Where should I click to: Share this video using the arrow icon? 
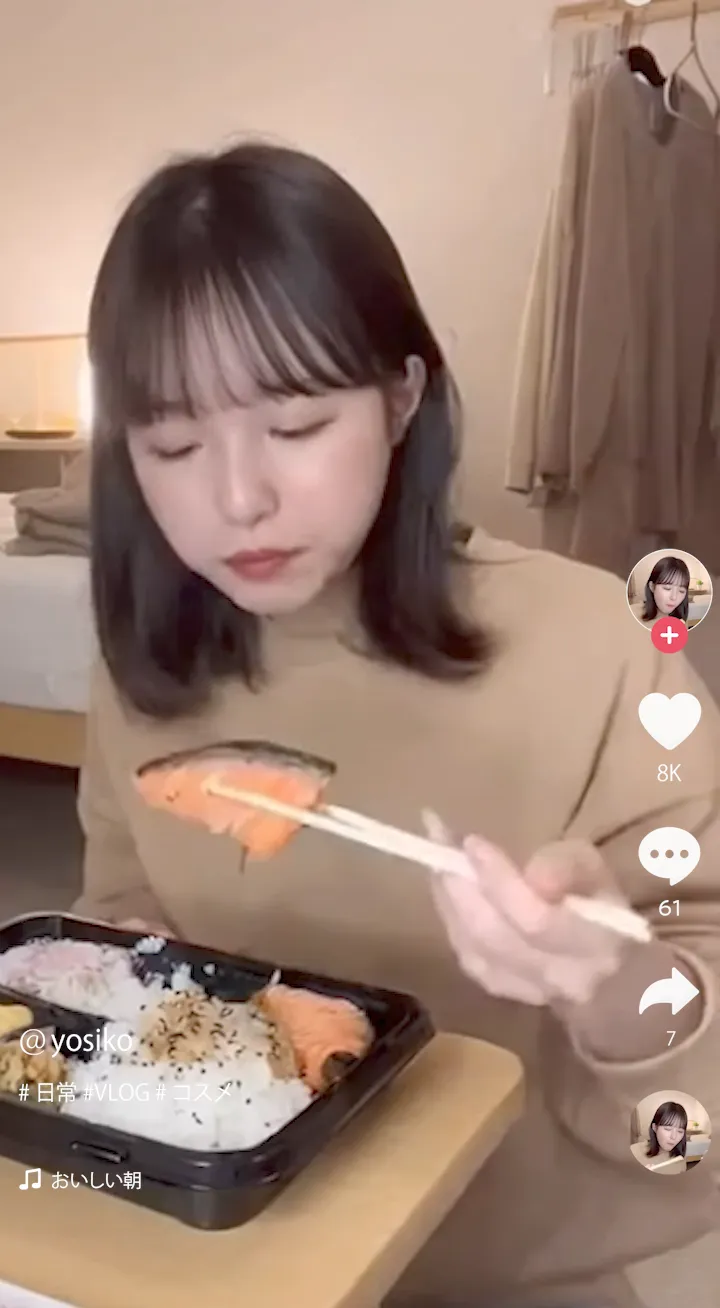pos(669,992)
